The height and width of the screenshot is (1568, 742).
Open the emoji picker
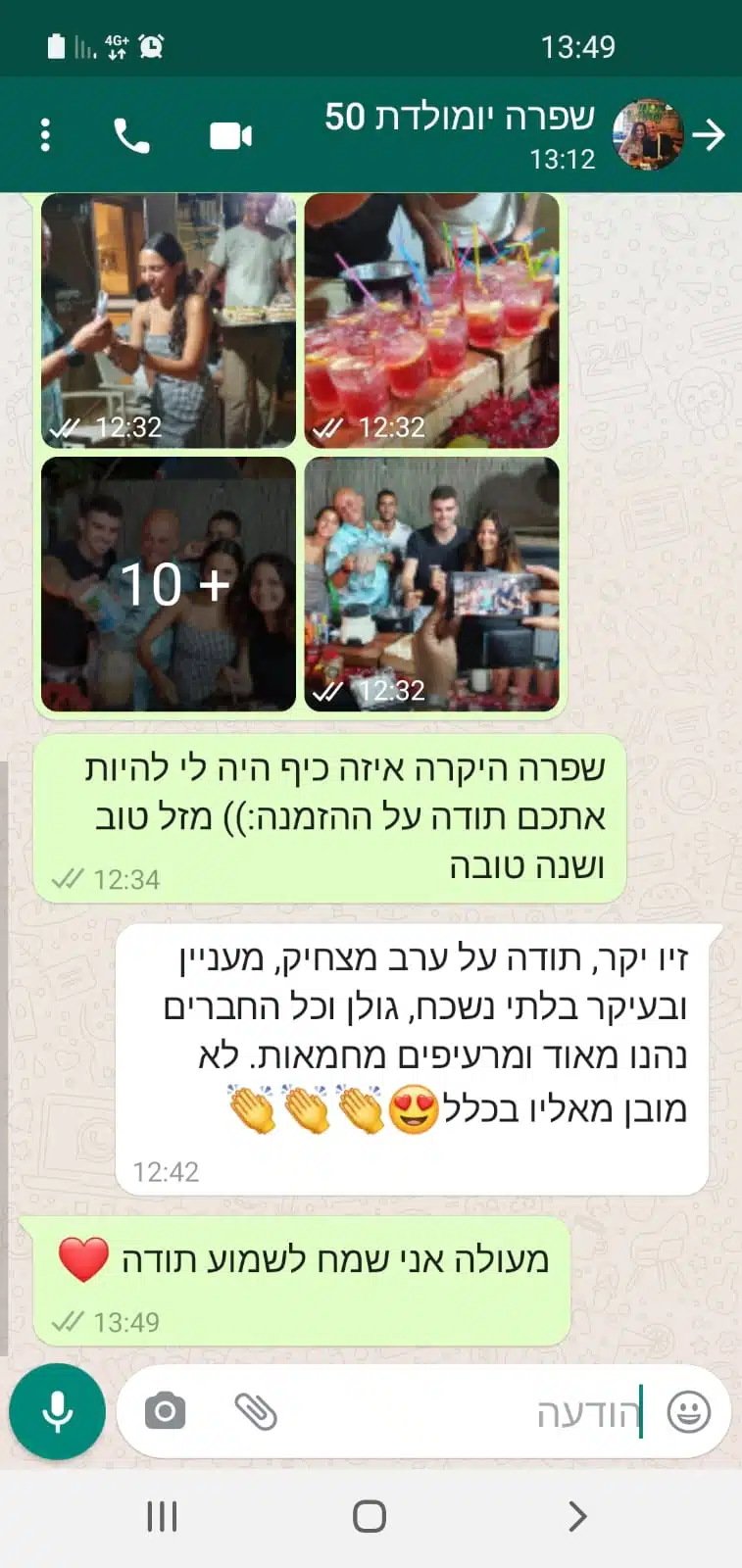[688, 1412]
